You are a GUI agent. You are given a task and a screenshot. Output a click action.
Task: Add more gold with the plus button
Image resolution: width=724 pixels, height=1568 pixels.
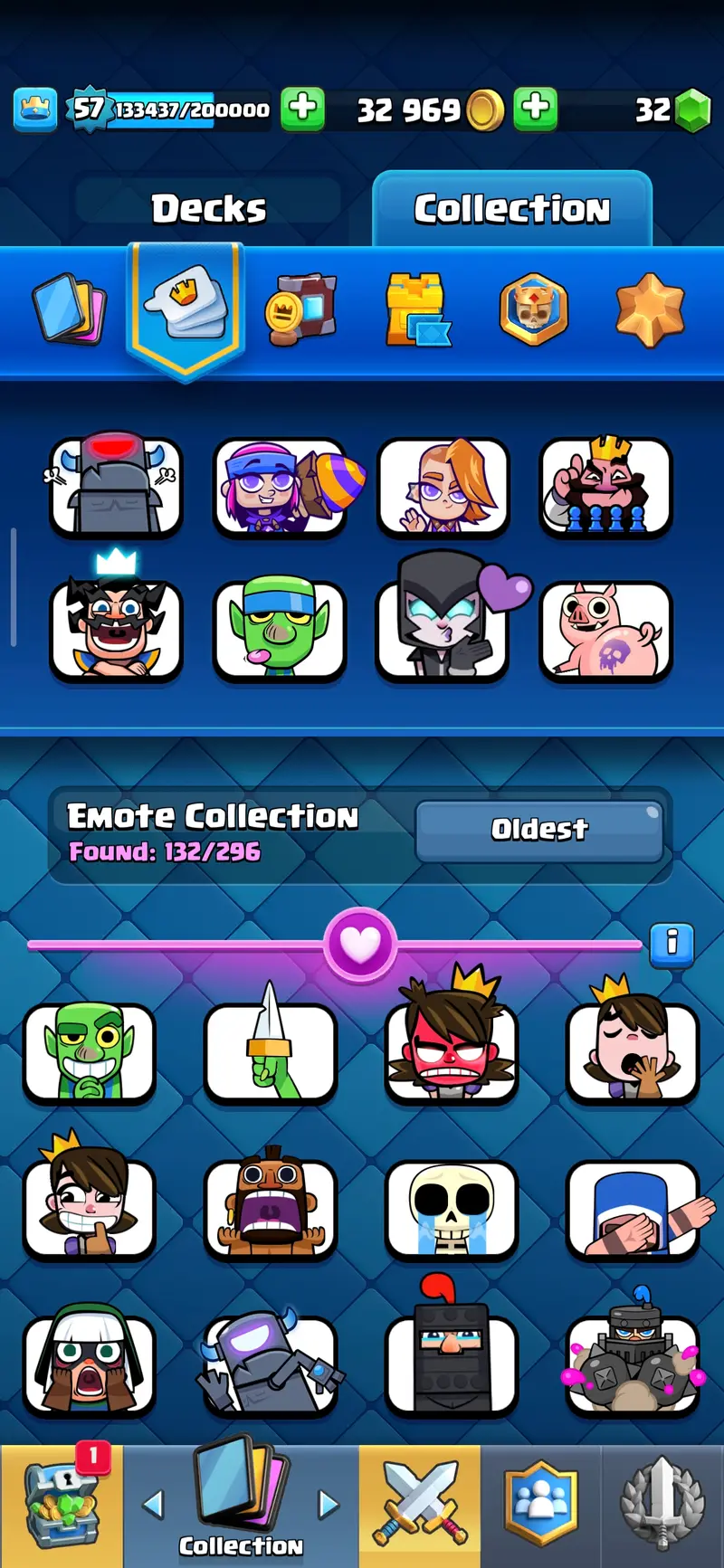536,109
